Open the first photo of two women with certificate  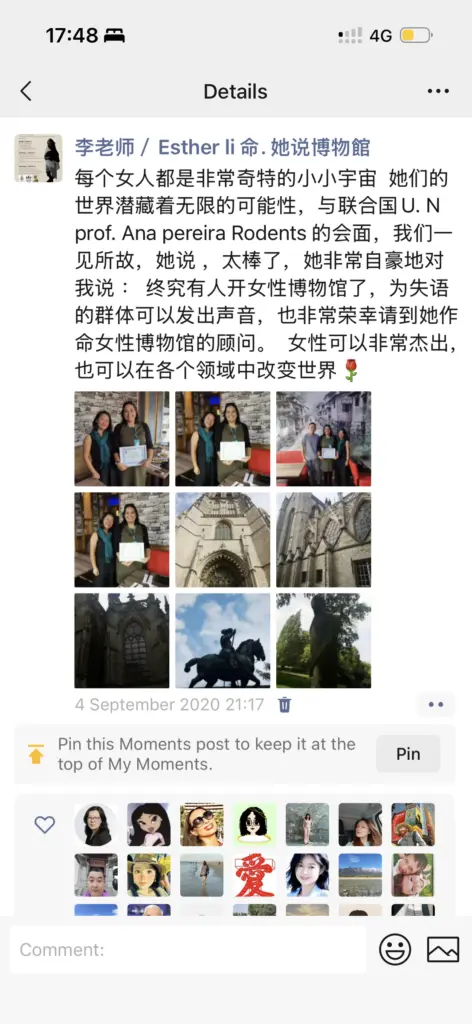121,439
